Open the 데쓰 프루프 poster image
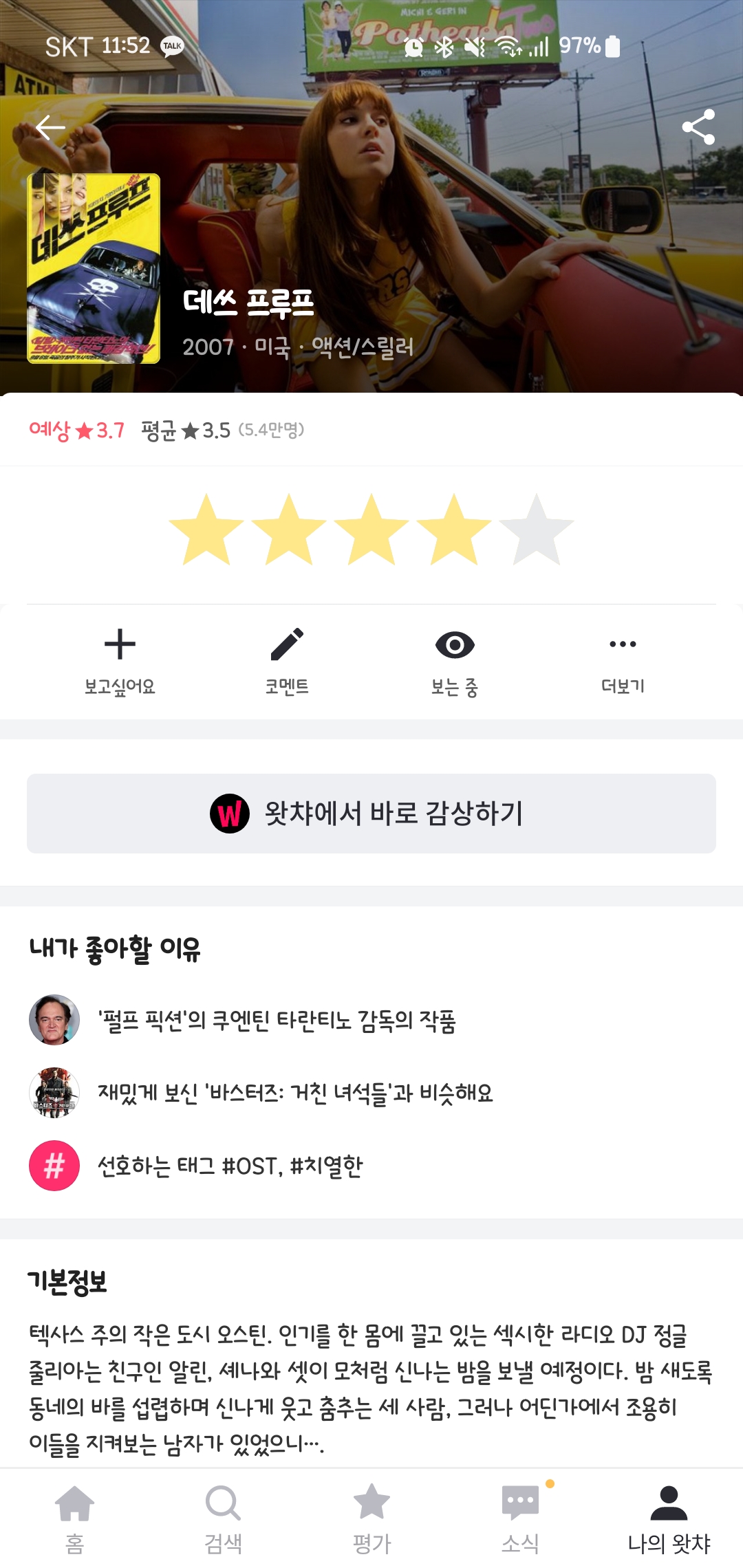743x1568 pixels. [x=94, y=268]
